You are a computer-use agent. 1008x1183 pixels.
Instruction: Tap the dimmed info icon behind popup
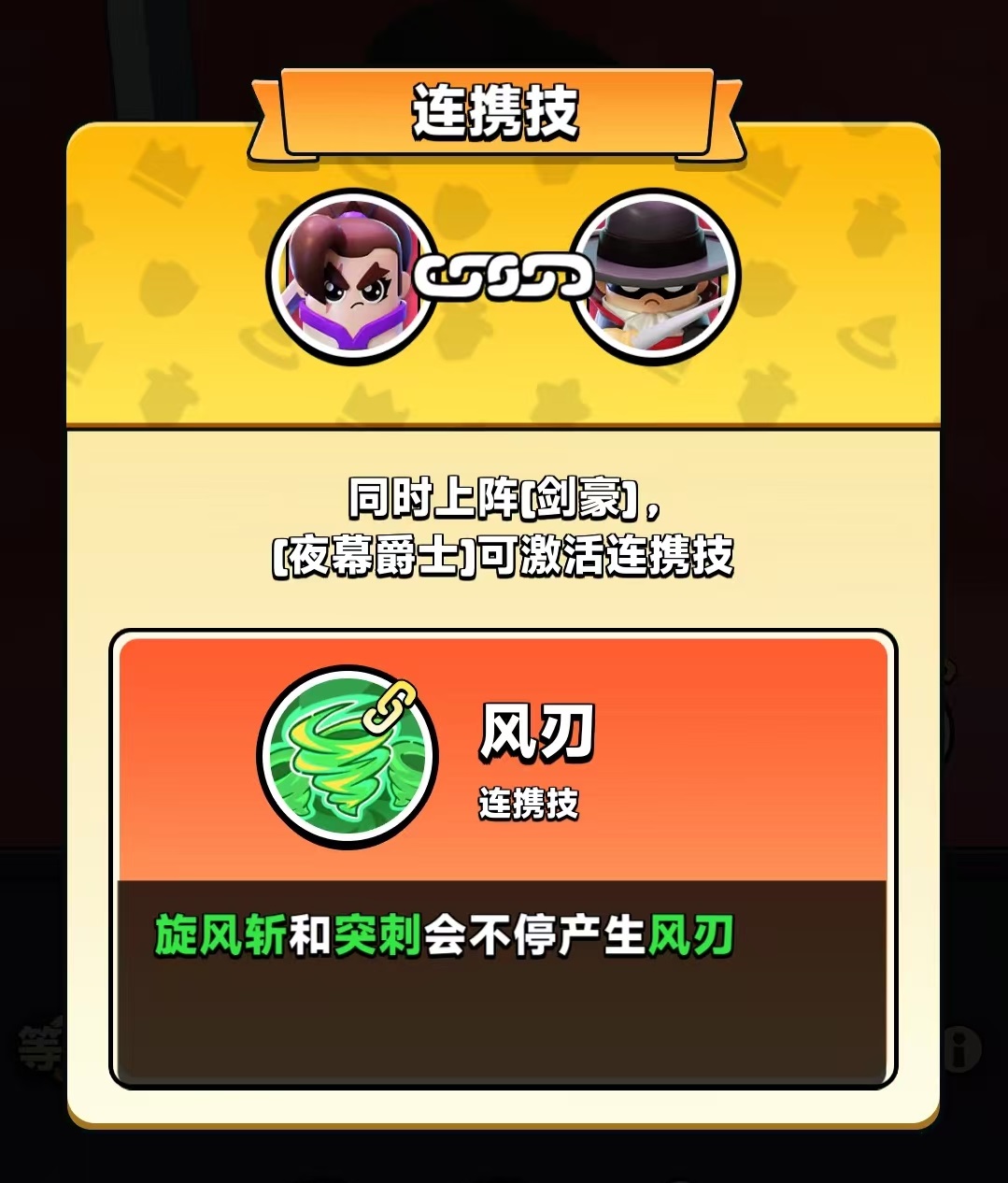(x=962, y=1048)
